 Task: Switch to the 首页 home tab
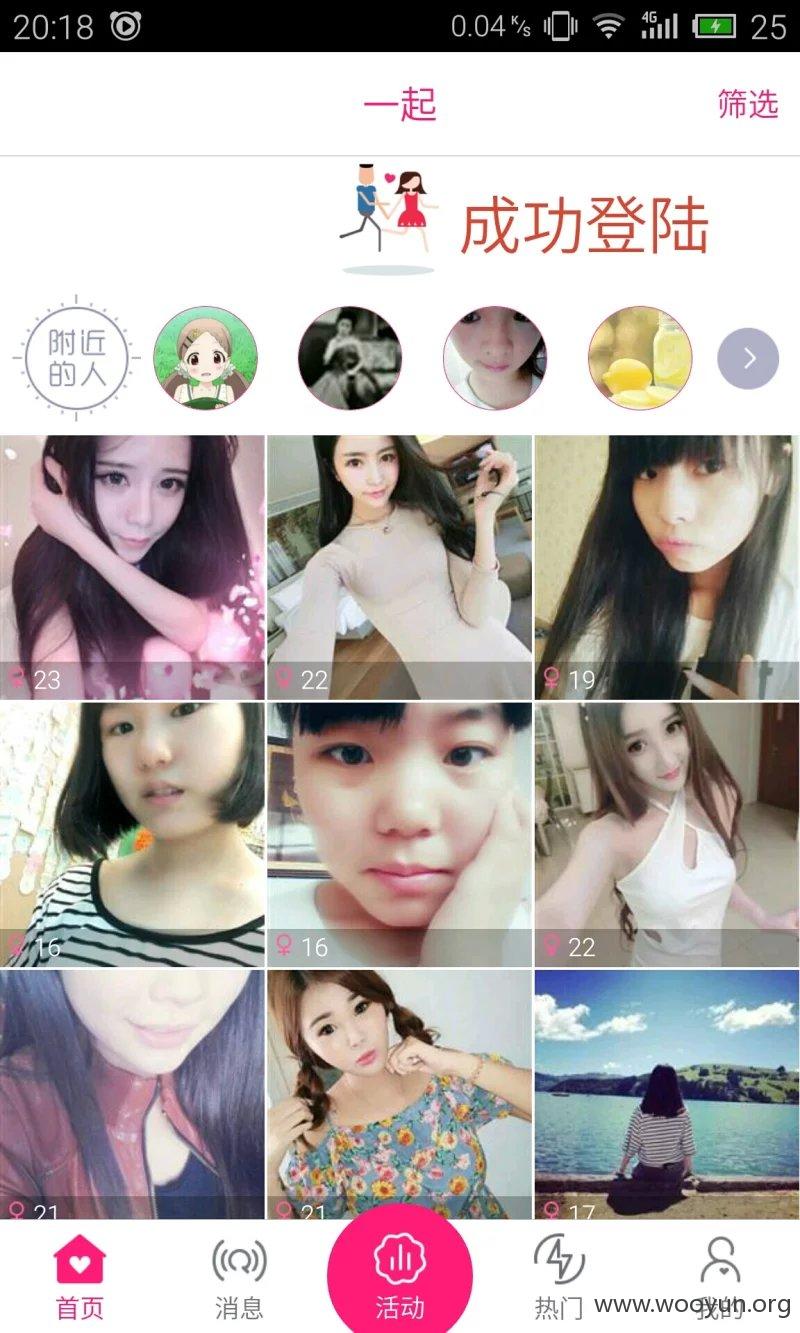coord(80,1277)
